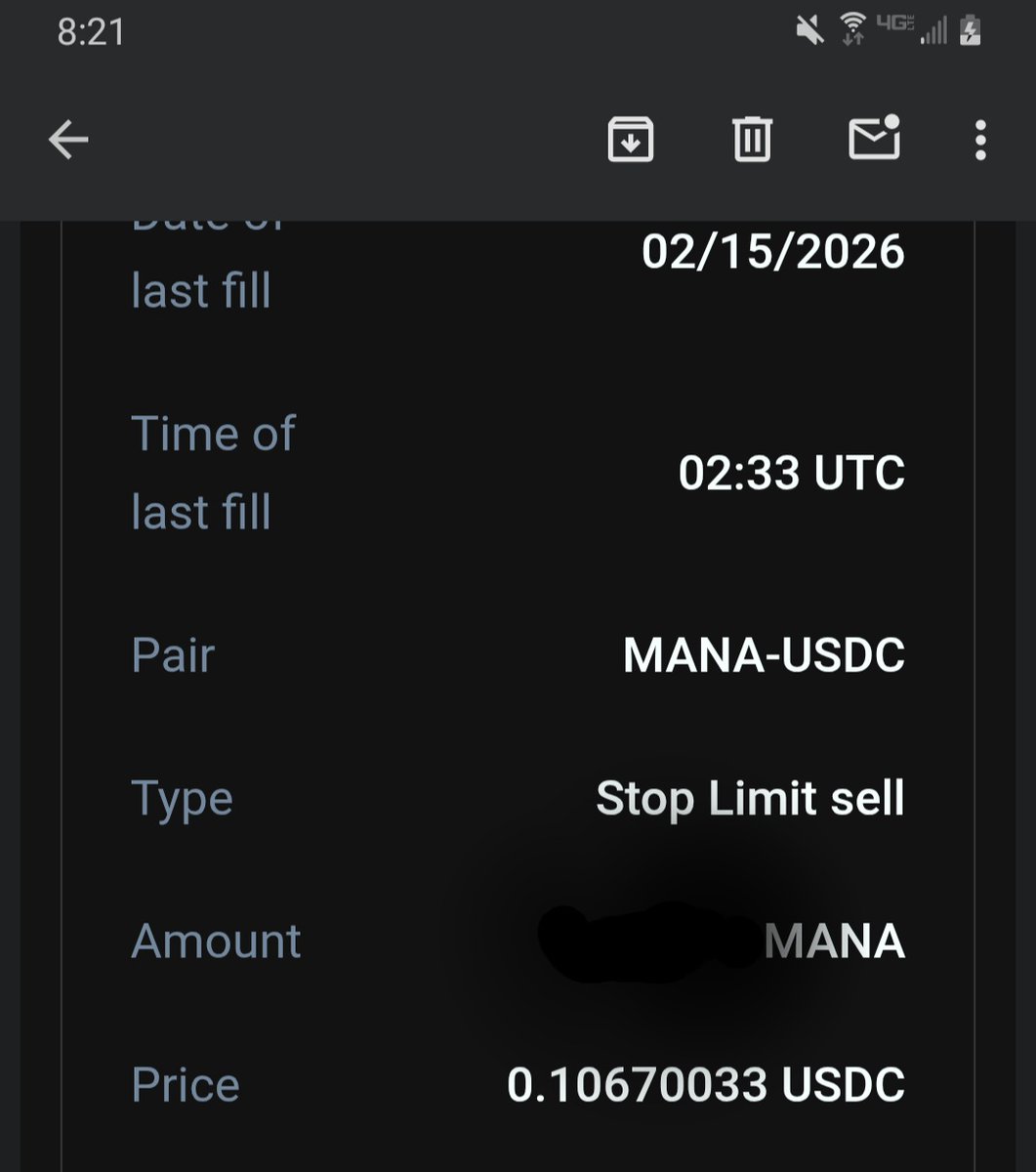The height and width of the screenshot is (1172, 1036).
Task: Archive this email
Action: [630, 140]
